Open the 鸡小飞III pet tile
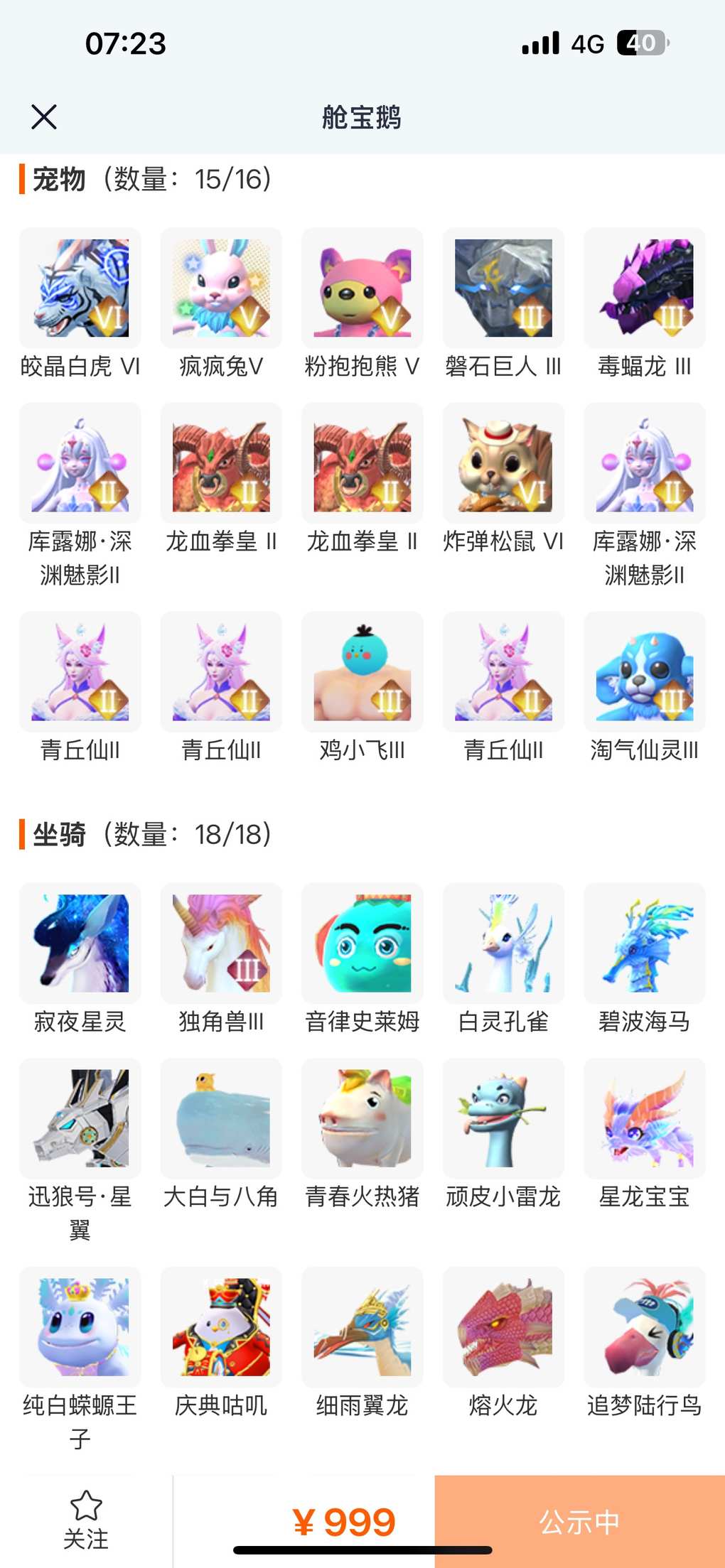 (362, 673)
